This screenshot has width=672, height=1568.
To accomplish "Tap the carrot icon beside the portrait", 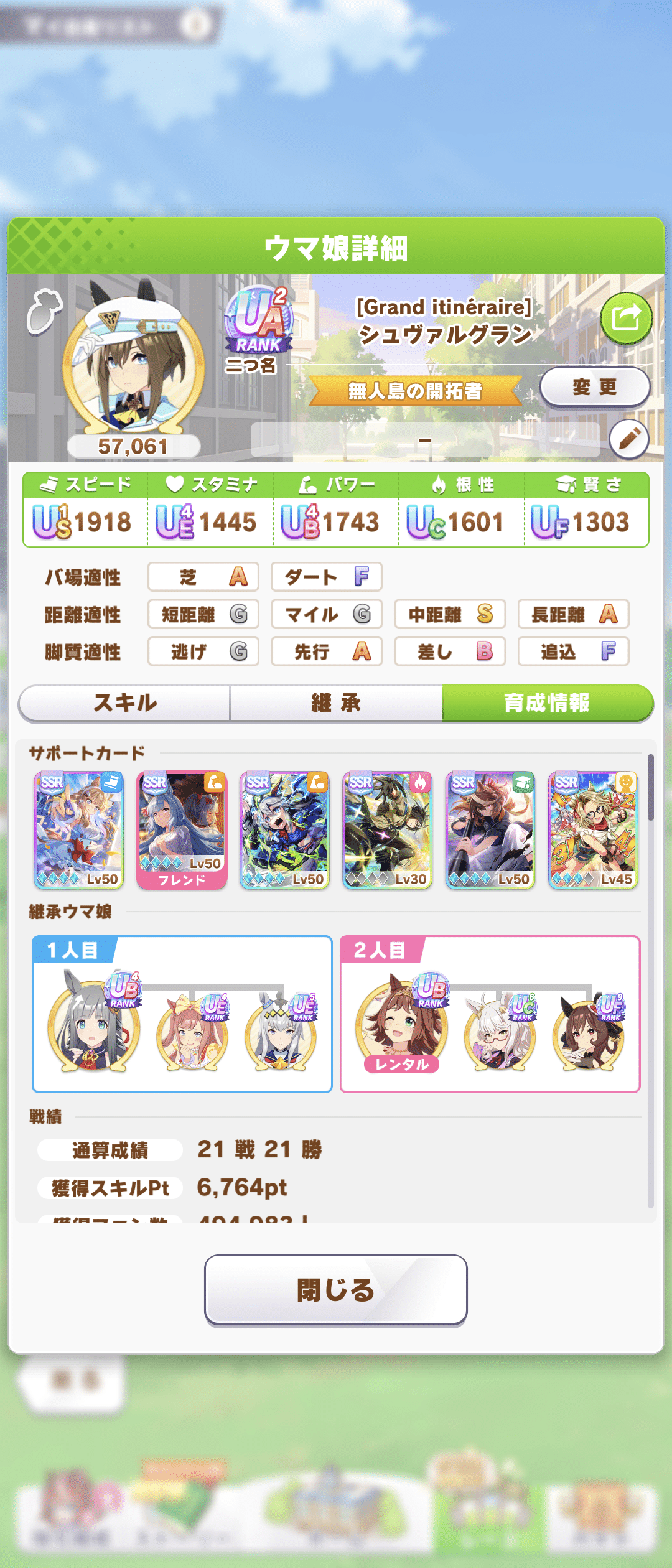I will click(44, 311).
